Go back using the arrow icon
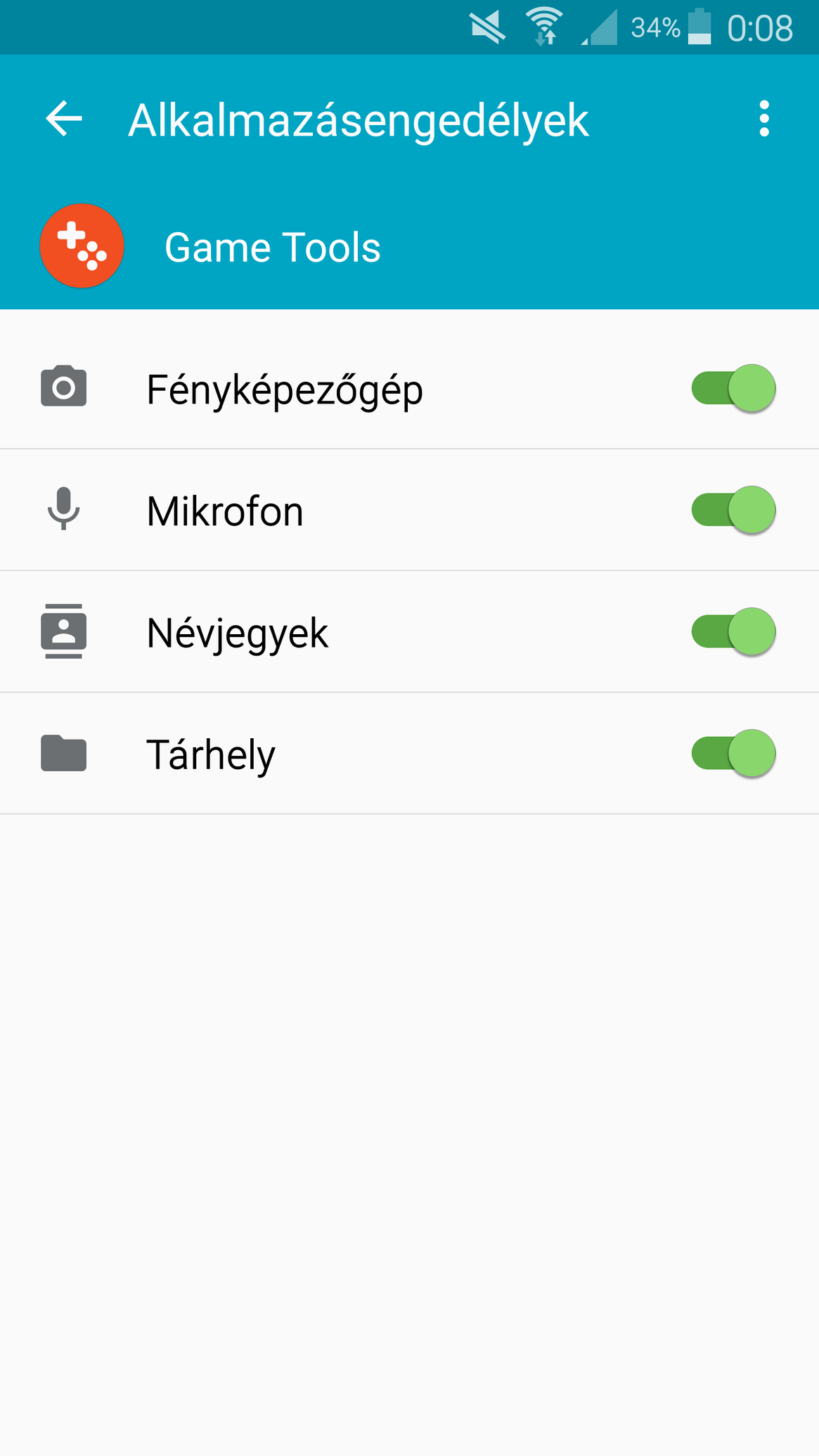Screen dimensions: 819x1456 click(x=64, y=119)
